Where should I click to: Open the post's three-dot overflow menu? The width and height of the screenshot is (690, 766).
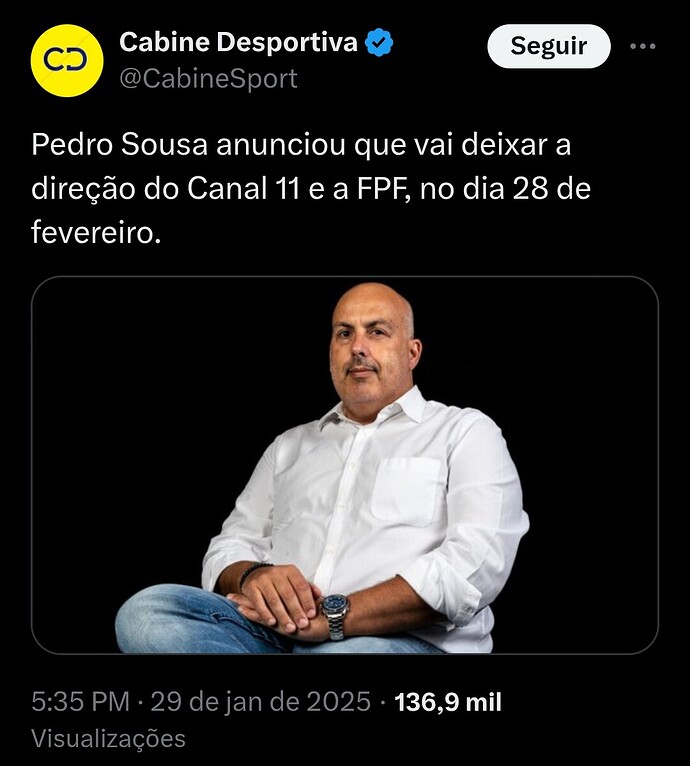tap(642, 46)
